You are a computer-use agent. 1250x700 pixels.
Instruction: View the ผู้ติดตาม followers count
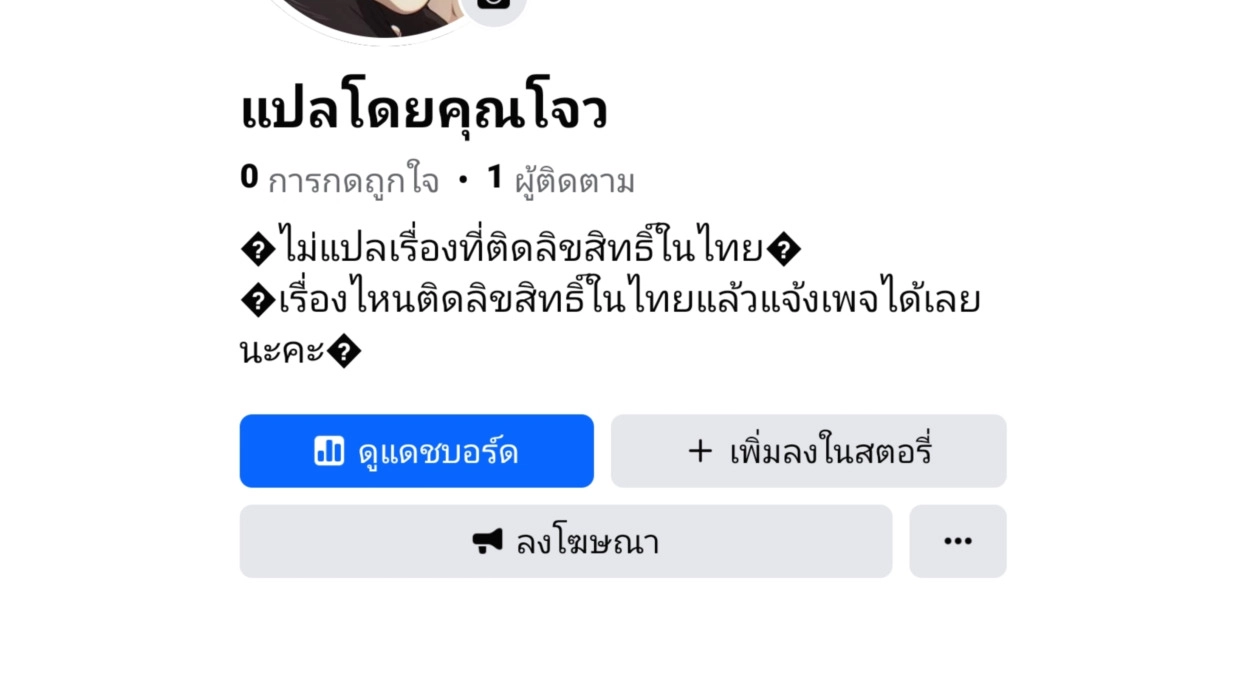click(x=561, y=180)
